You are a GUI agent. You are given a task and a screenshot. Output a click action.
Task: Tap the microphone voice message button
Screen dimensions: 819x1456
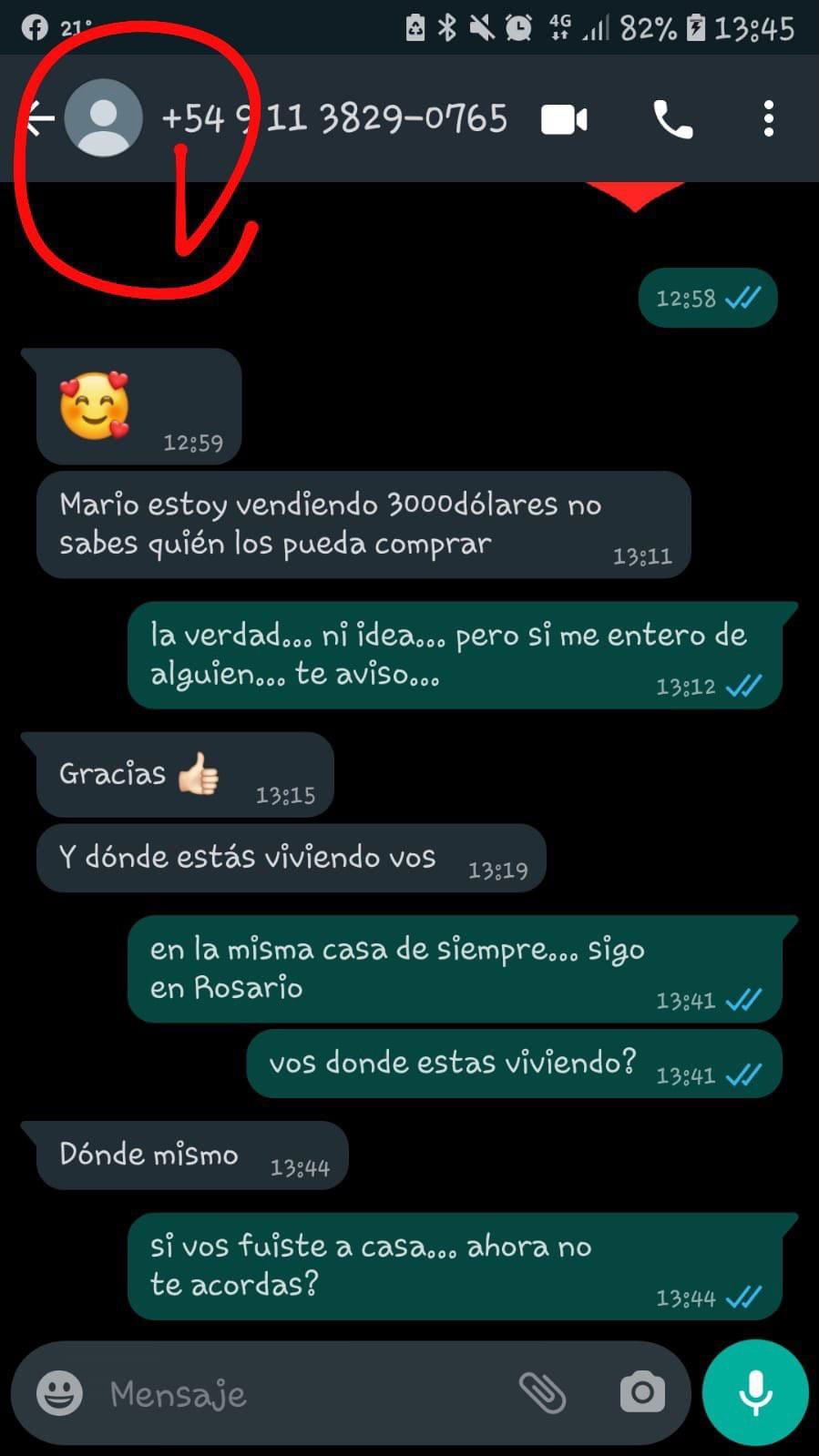pyautogui.click(x=755, y=1392)
